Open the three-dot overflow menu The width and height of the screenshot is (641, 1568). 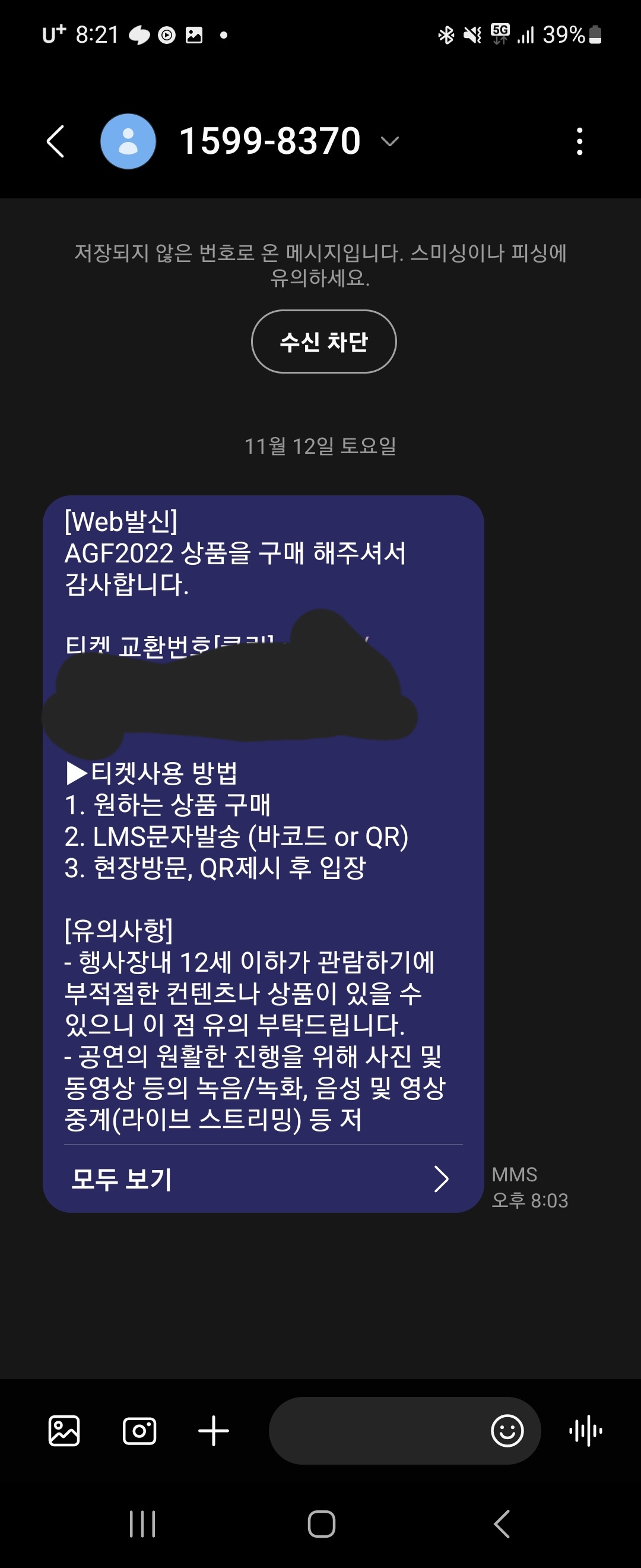click(579, 141)
